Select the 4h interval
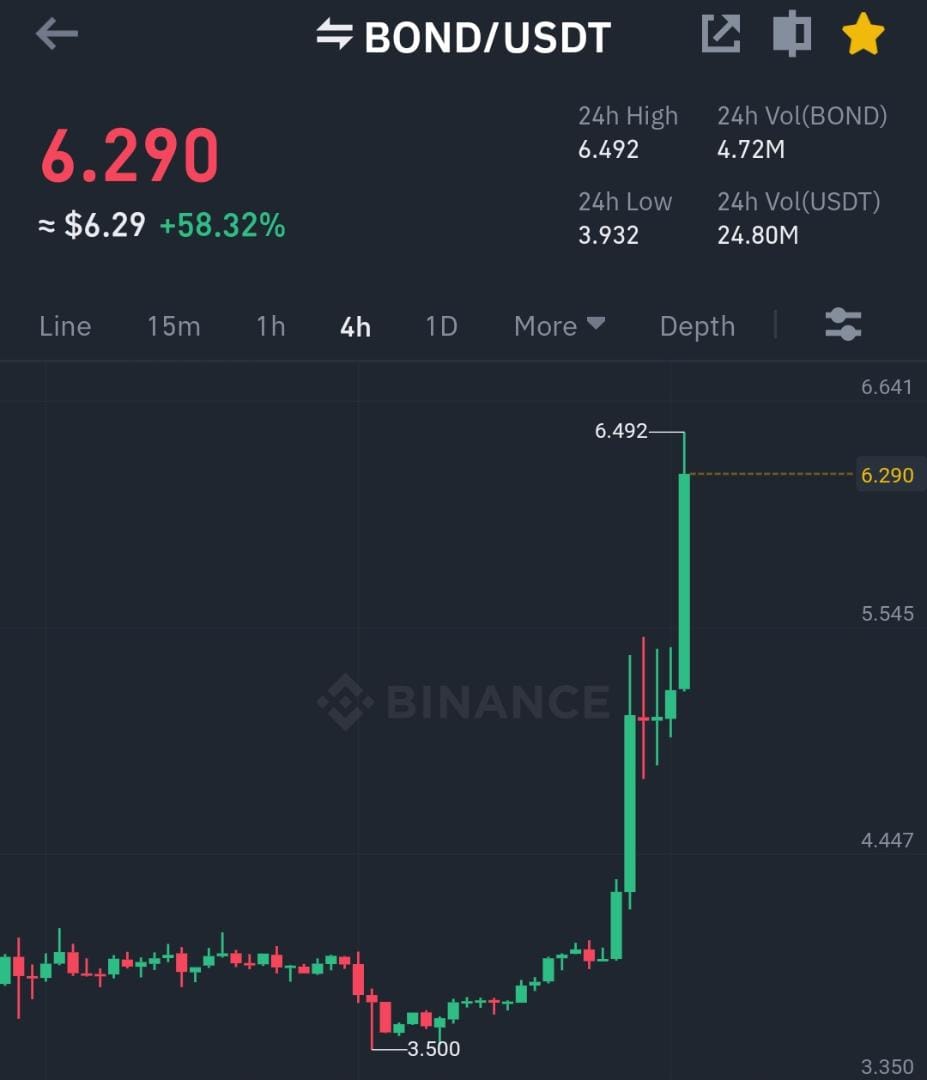The image size is (927, 1080). tap(355, 327)
